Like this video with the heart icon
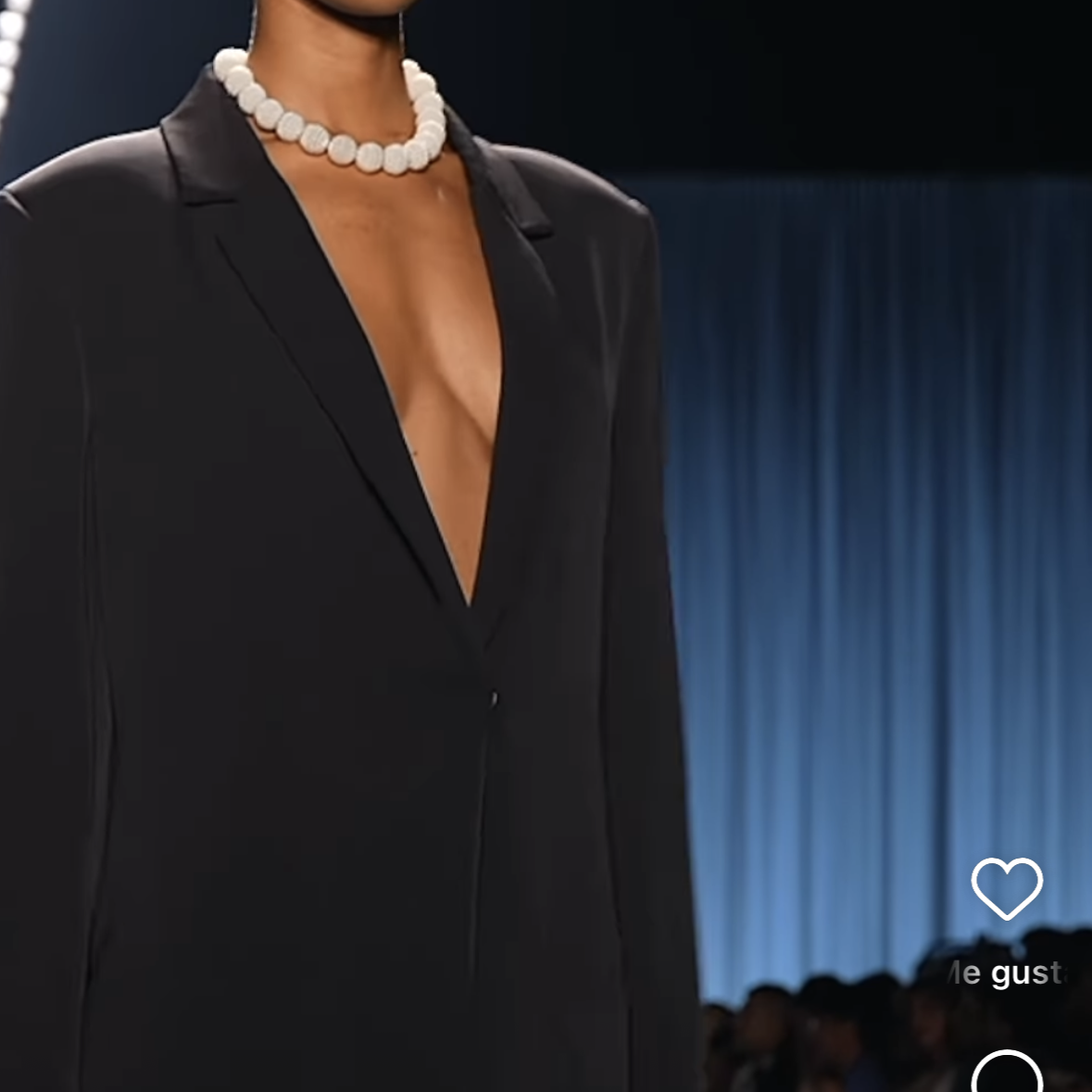 [1007, 888]
